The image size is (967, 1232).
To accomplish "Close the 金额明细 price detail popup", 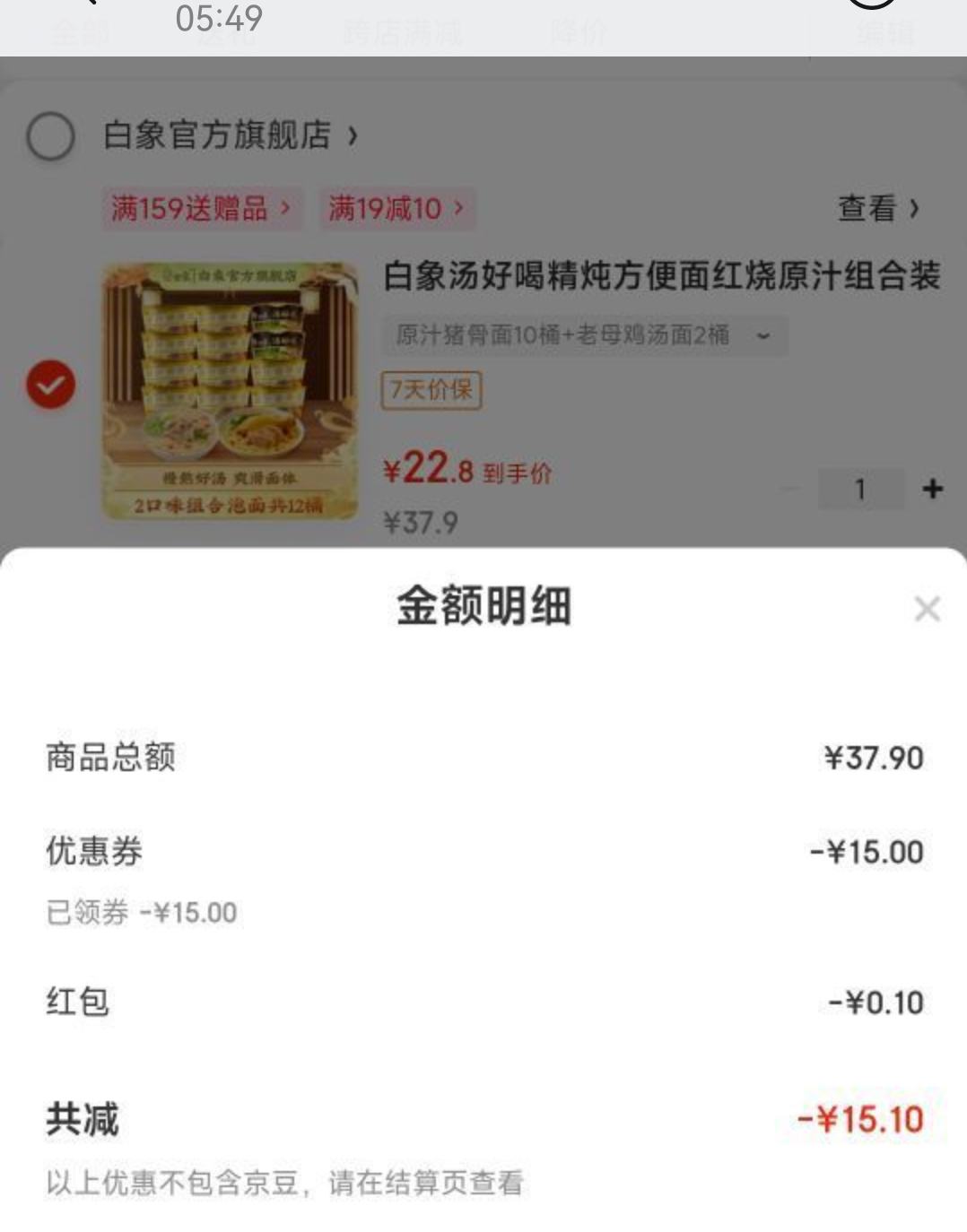I will pyautogui.click(x=928, y=610).
